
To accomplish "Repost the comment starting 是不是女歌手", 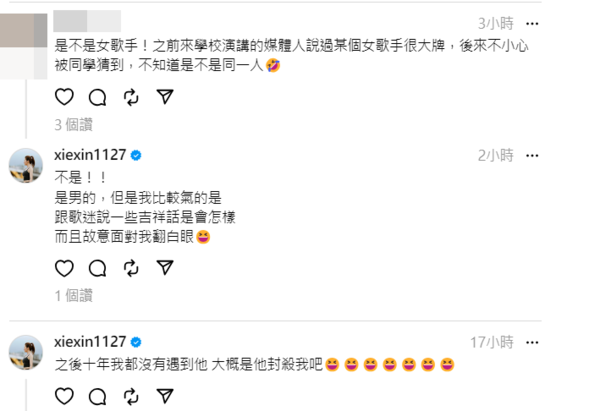I will 131,97.
